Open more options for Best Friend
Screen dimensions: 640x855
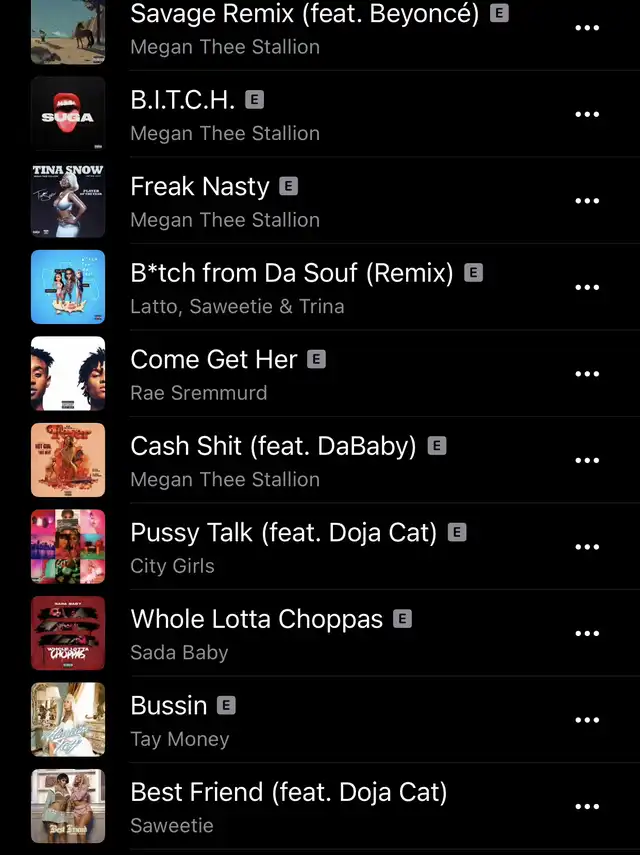587,807
